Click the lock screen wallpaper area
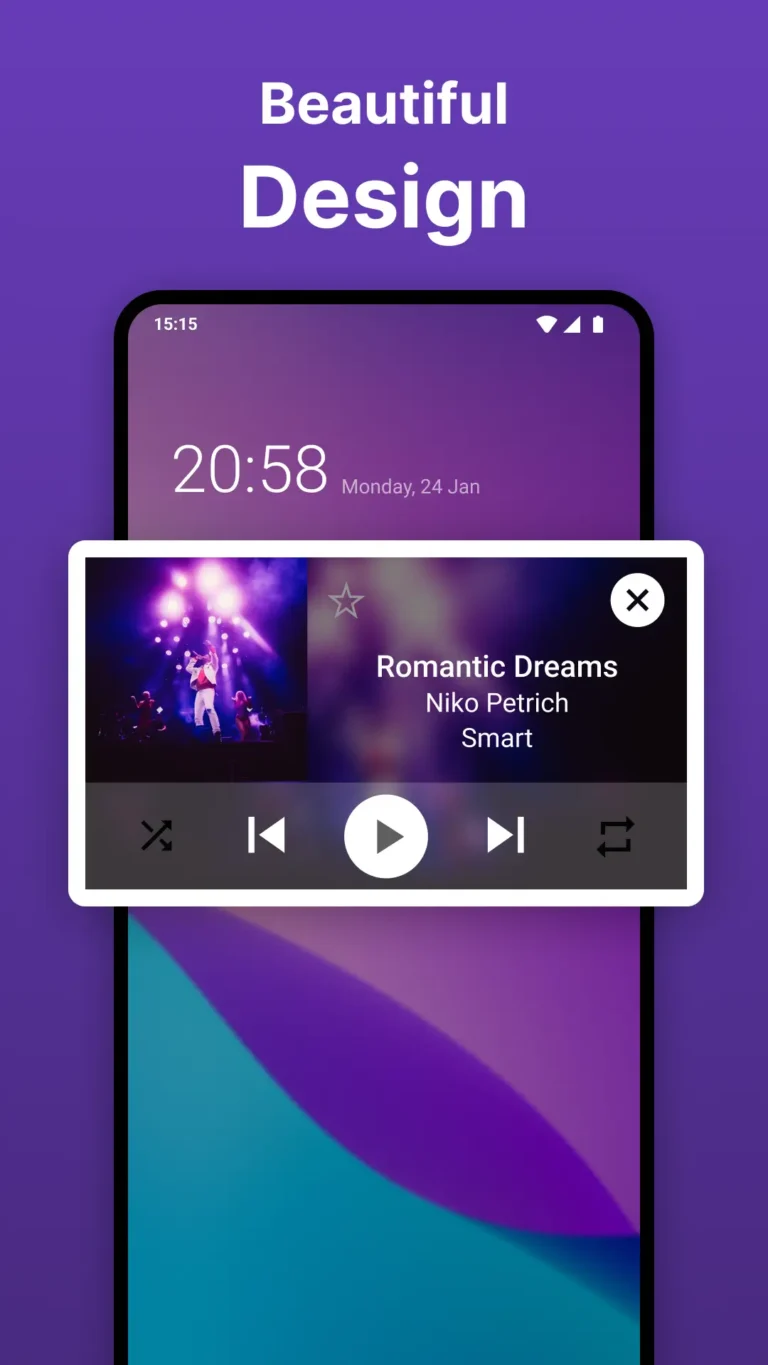This screenshot has width=768, height=1365. coord(384,1100)
